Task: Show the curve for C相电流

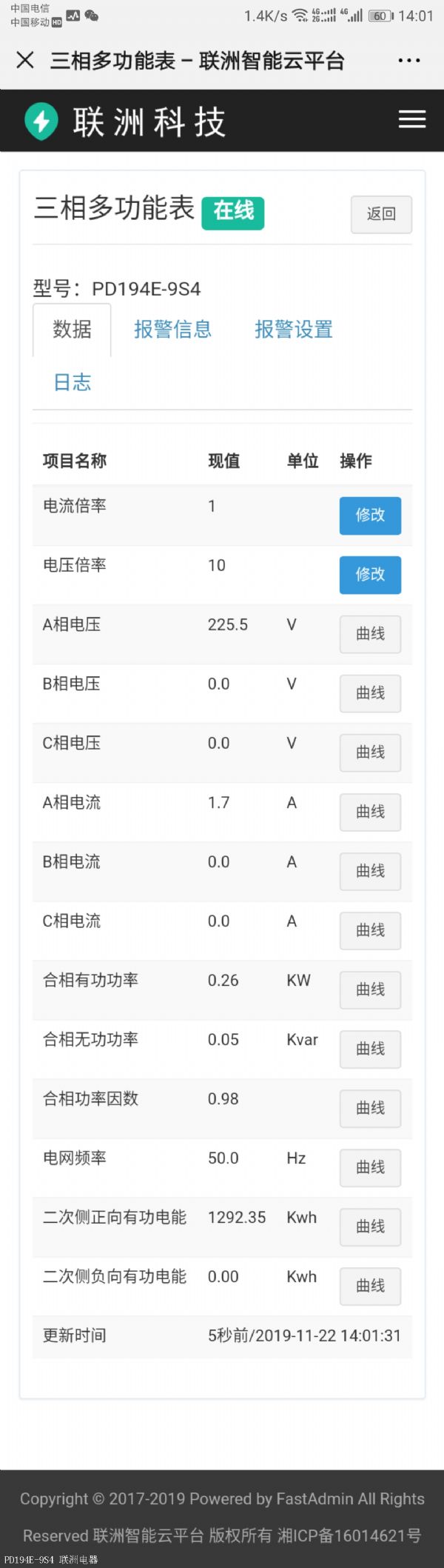Action: pos(370,930)
